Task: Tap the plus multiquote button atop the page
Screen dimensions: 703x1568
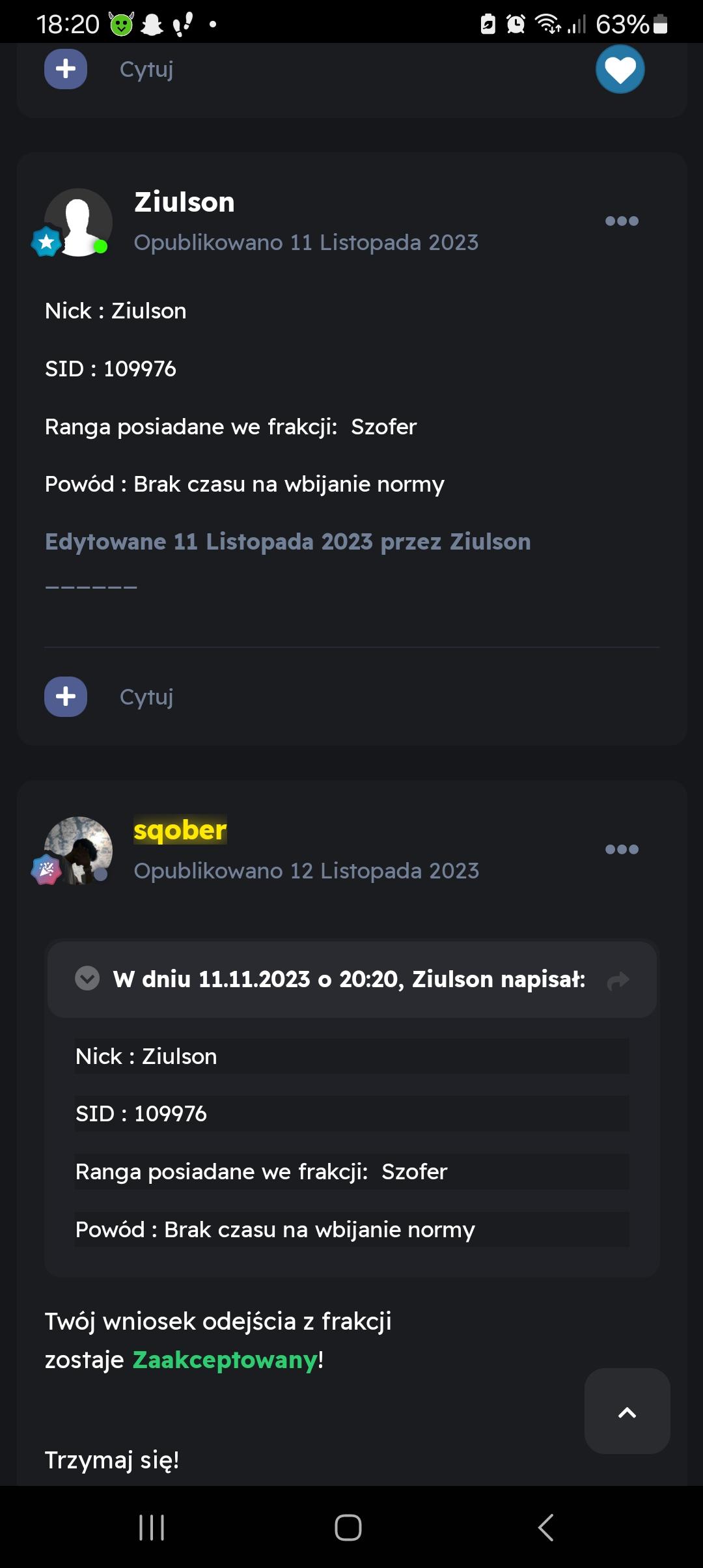Action: point(66,69)
